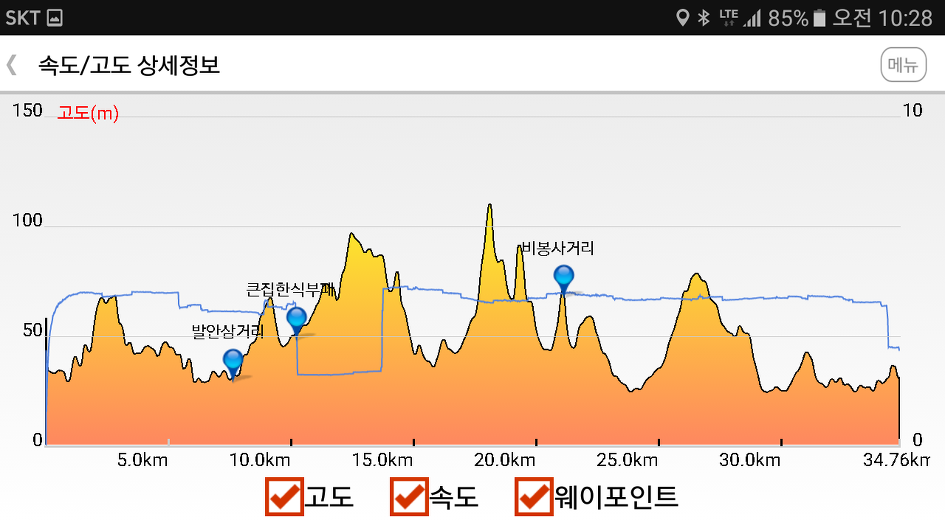945x531 pixels.
Task: Open the 메뉴 button
Action: (x=903, y=65)
